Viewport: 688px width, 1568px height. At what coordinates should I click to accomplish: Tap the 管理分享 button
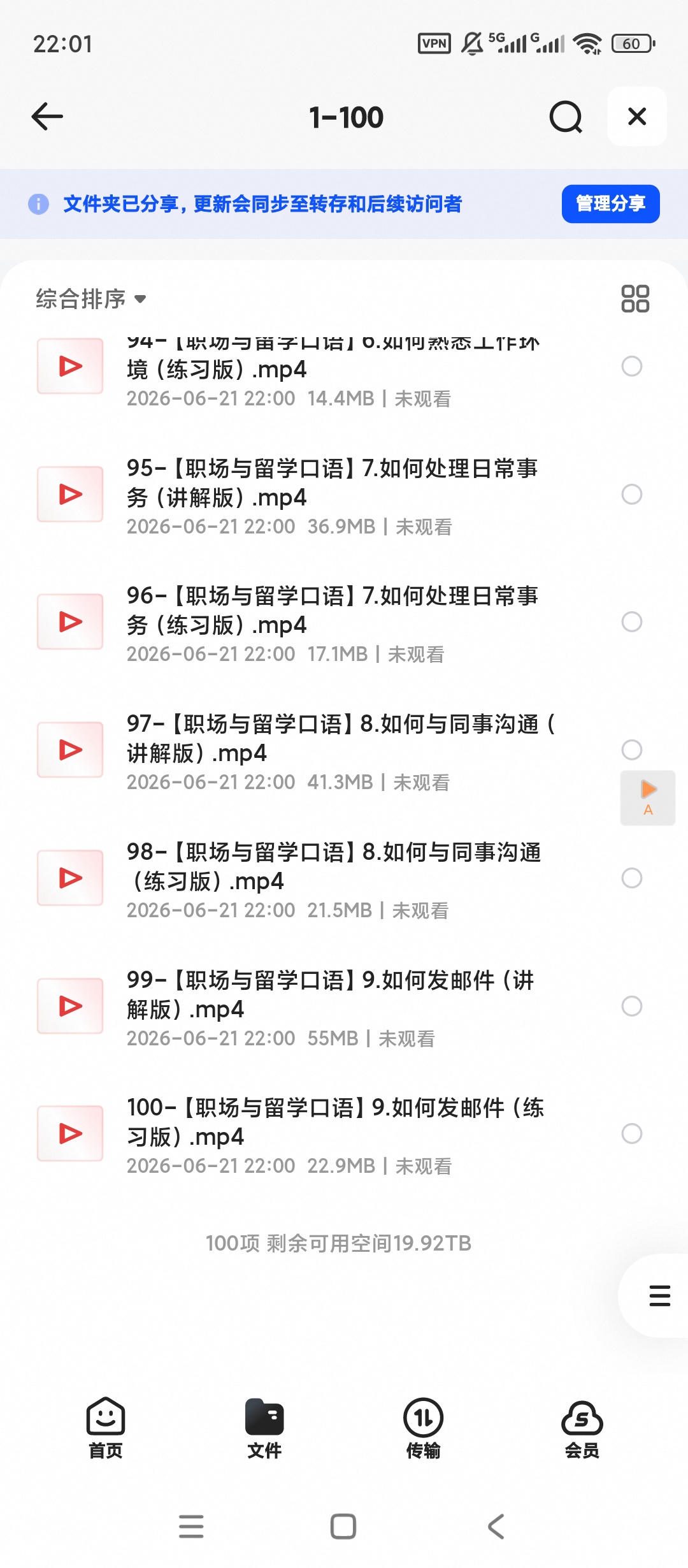click(x=610, y=204)
